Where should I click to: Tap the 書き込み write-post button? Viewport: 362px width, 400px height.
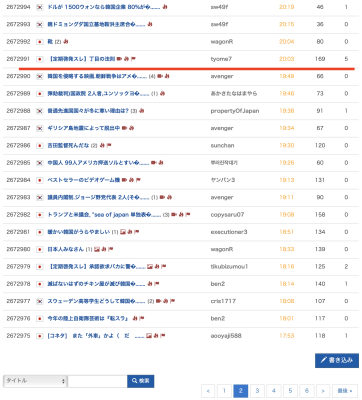337,360
